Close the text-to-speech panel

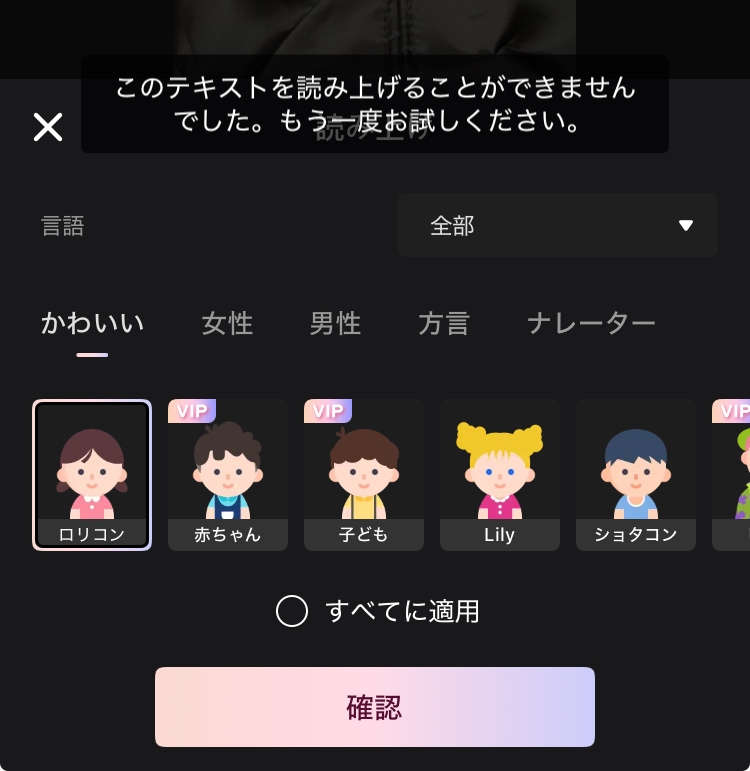[48, 127]
